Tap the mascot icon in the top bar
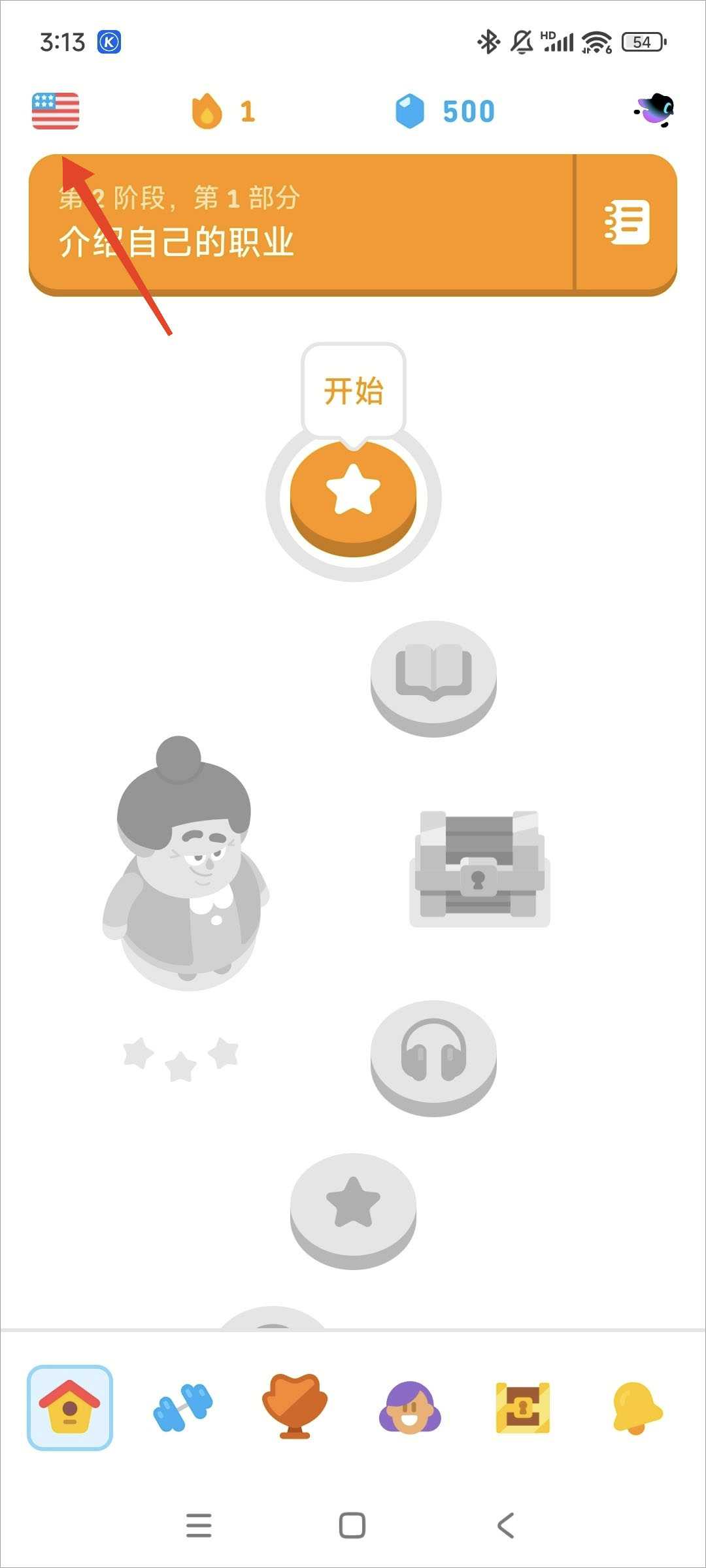This screenshot has width=706, height=1568. tap(654, 110)
